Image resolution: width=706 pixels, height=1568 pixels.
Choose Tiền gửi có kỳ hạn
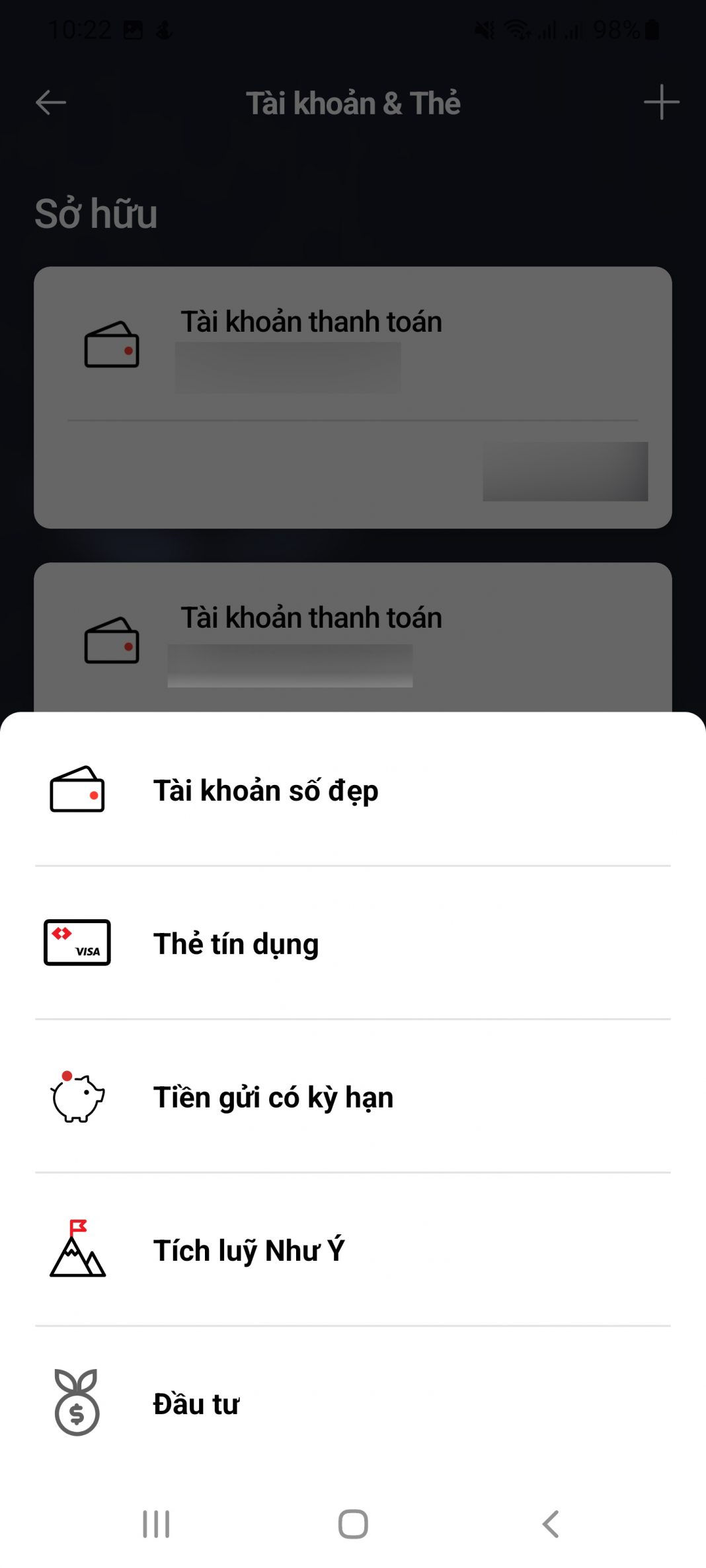coord(273,1097)
